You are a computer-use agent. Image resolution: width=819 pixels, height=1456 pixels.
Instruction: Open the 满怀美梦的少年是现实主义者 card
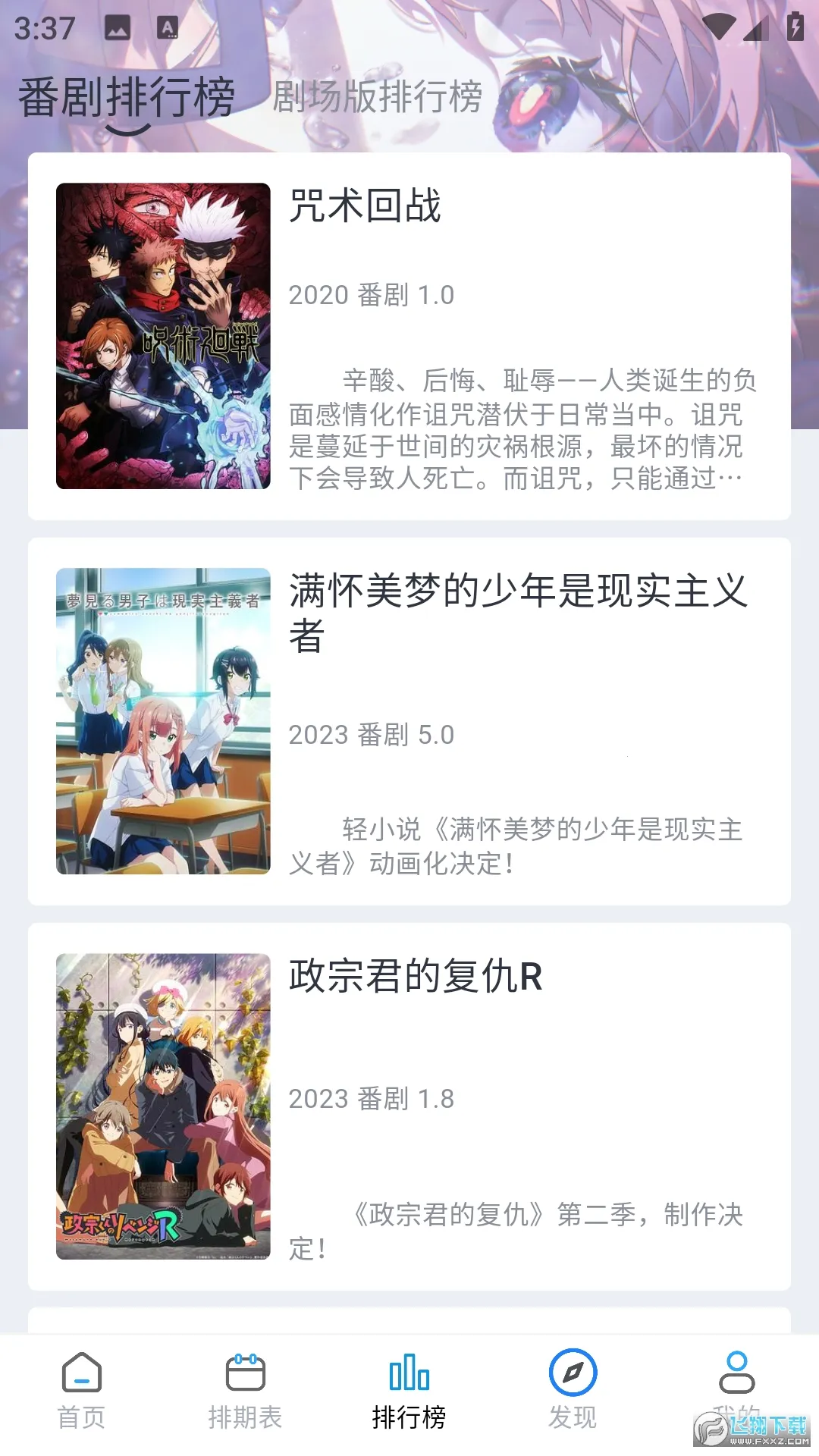pyautogui.click(x=409, y=721)
